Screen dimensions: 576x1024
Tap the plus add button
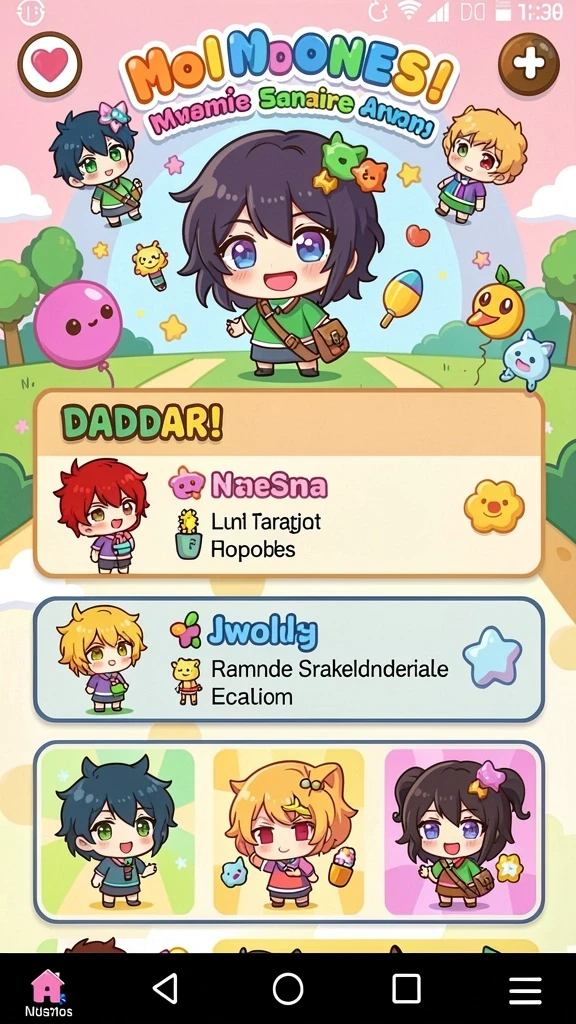[x=529, y=65]
